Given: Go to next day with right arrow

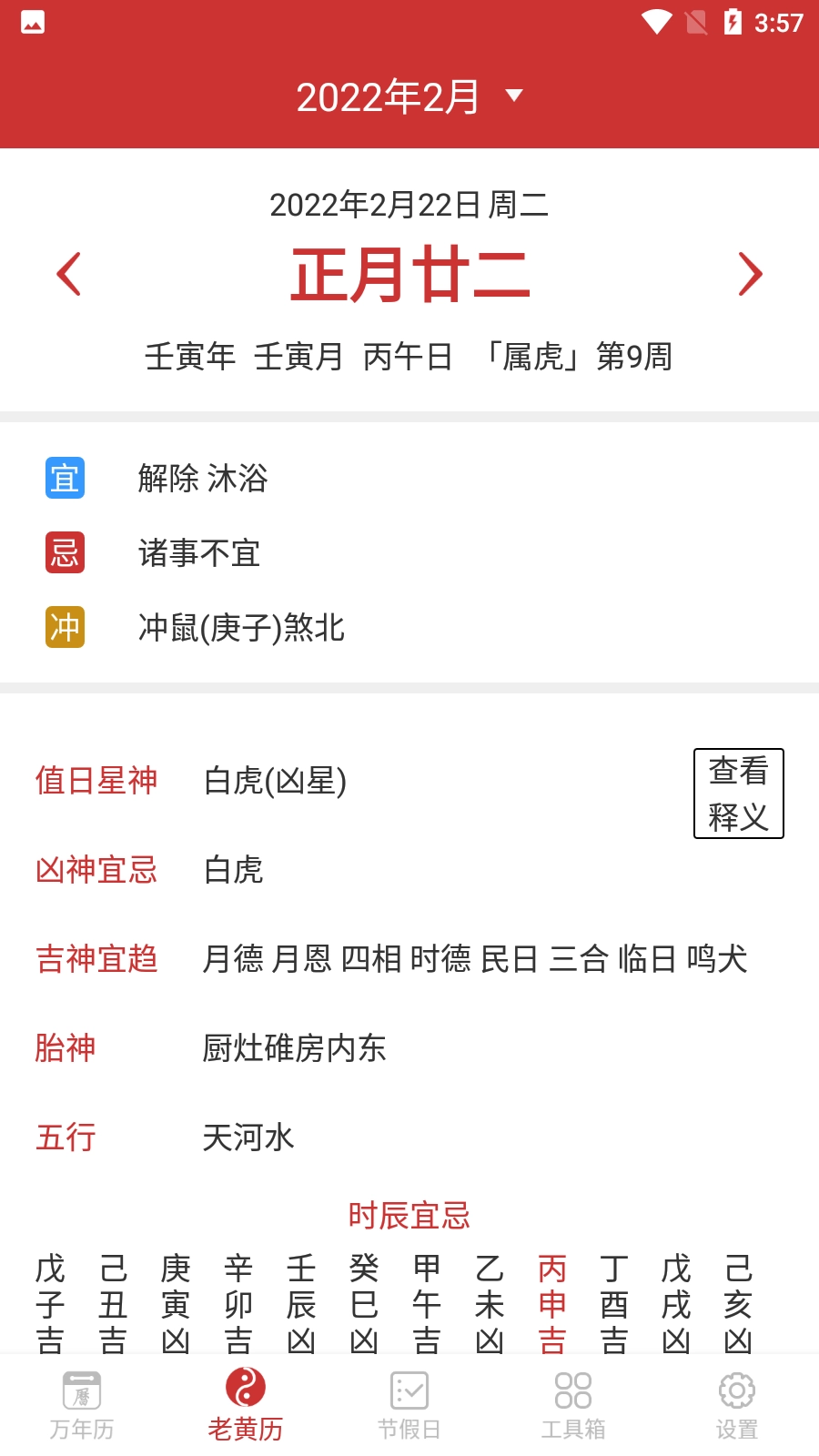Looking at the screenshot, I should click(749, 273).
